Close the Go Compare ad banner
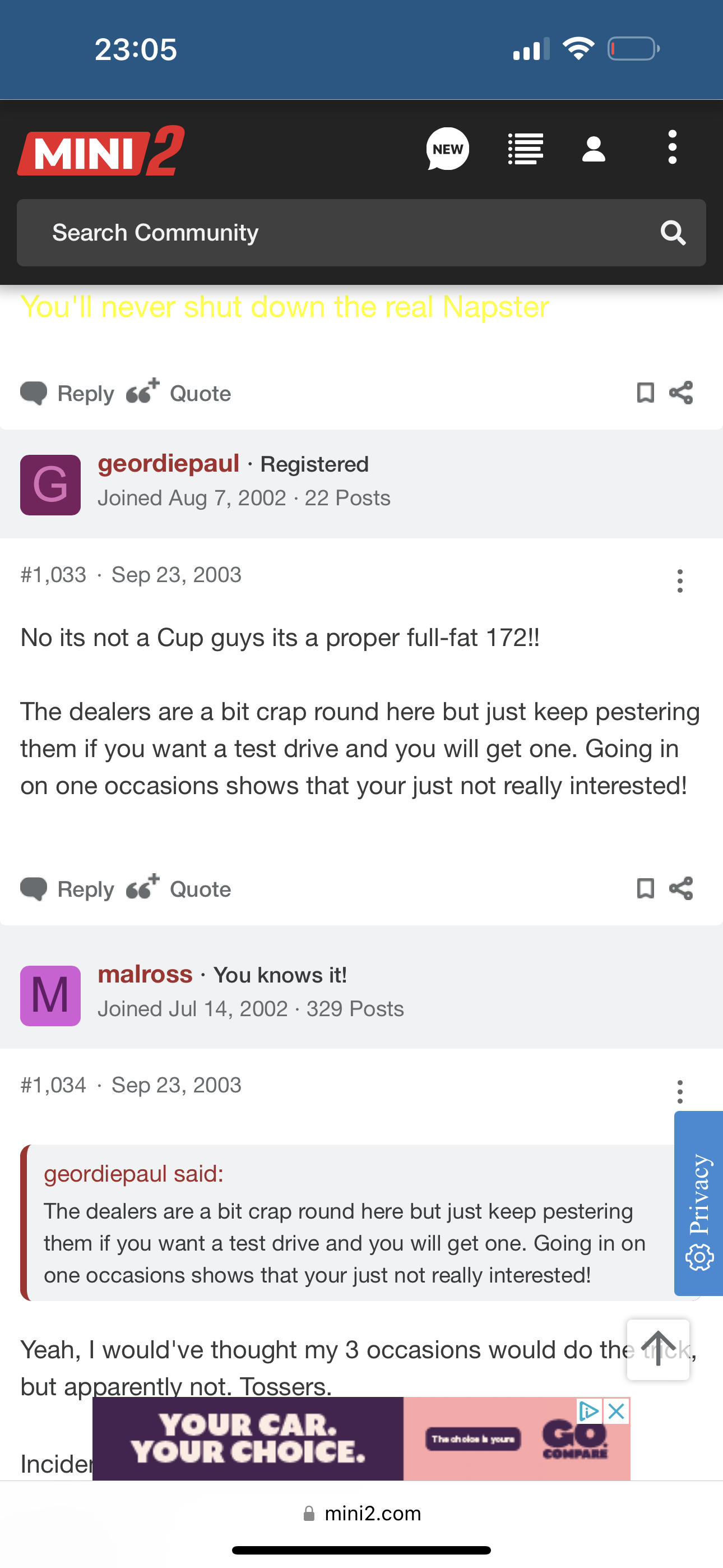Image resolution: width=723 pixels, height=1568 pixels. pos(616,1411)
